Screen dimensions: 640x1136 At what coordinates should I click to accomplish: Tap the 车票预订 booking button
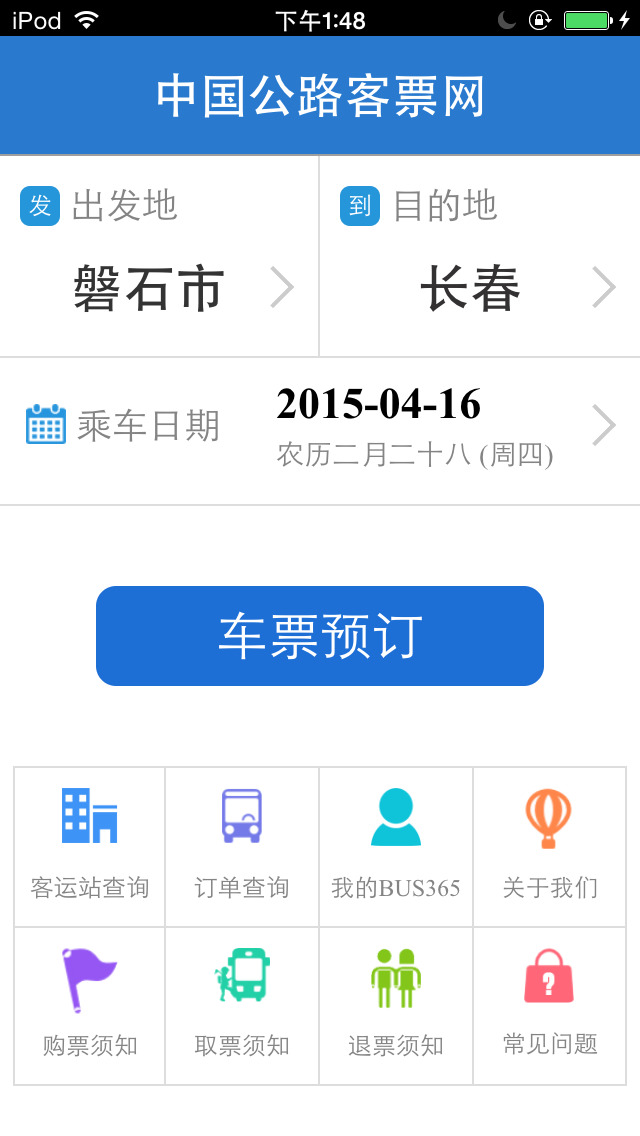coord(320,636)
